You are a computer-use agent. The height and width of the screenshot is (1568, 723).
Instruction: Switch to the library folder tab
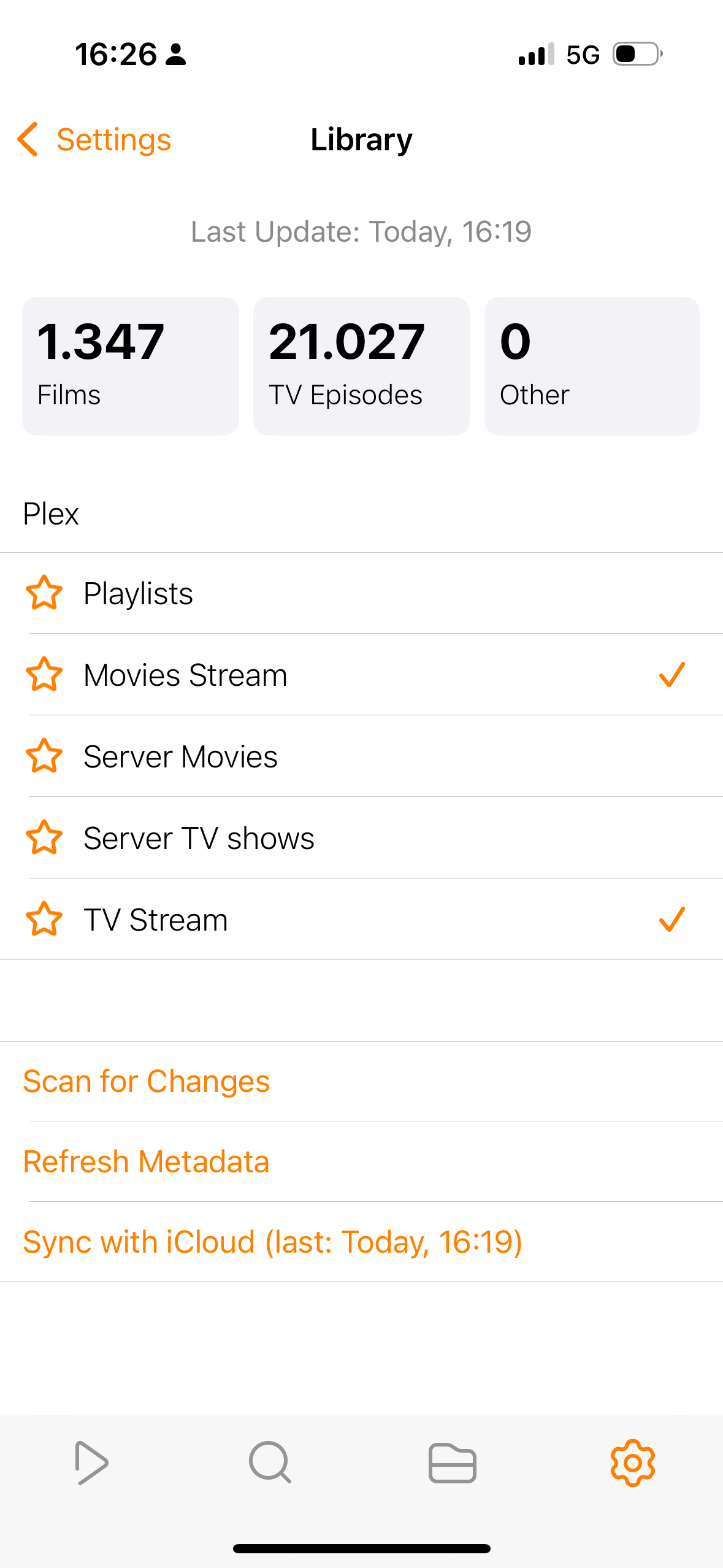click(x=452, y=1463)
